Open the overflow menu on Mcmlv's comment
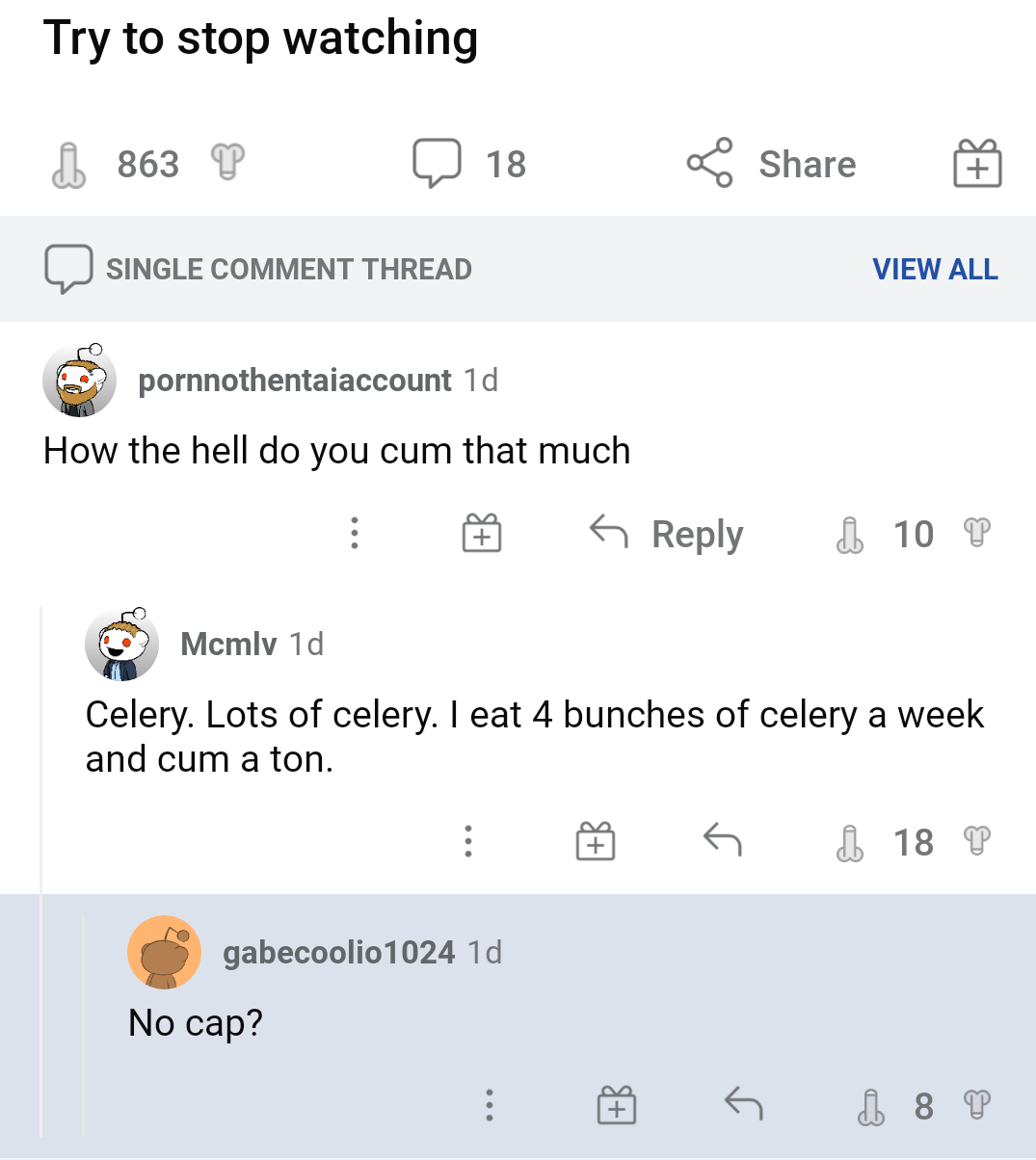Screen dimensions: 1036x1160 click(469, 841)
